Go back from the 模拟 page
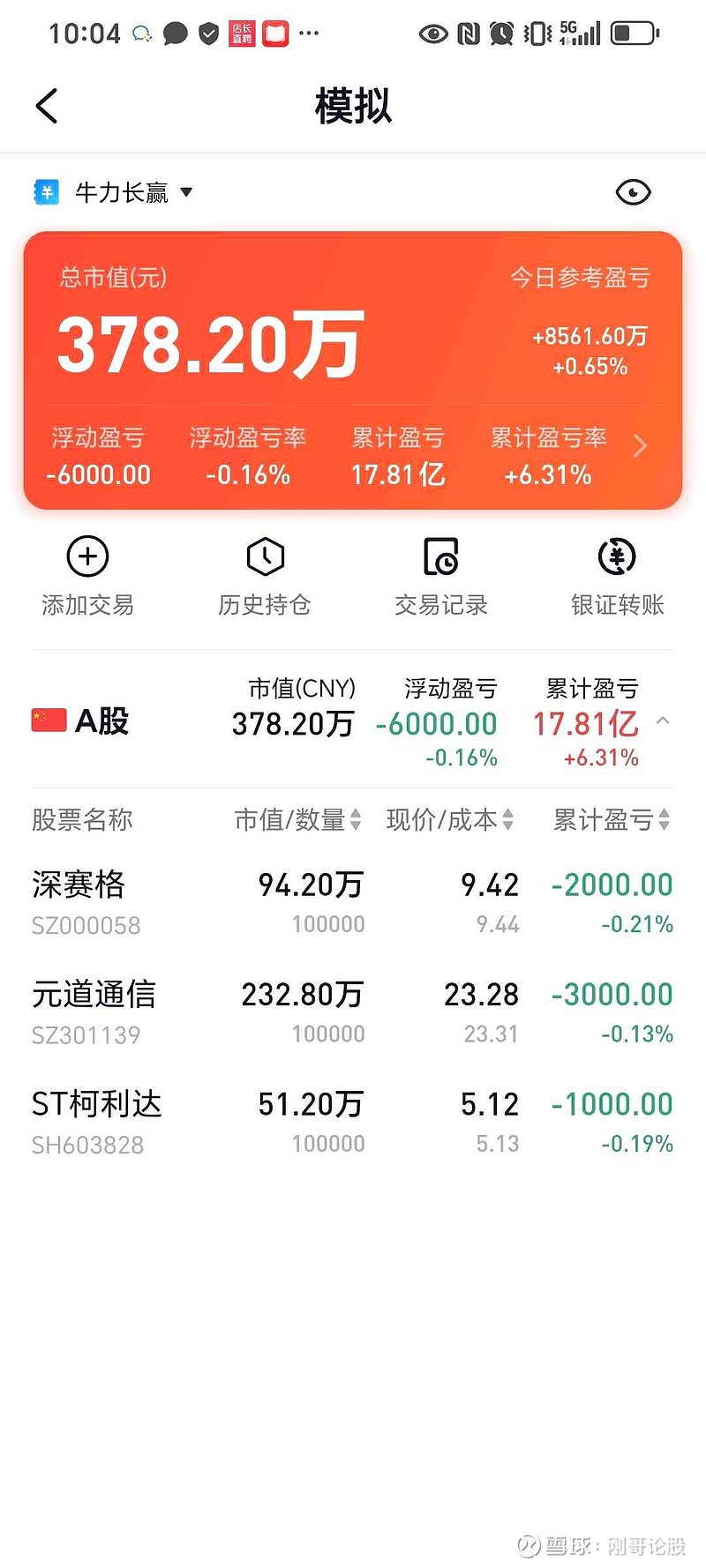This screenshot has width=706, height=1568. tap(47, 106)
